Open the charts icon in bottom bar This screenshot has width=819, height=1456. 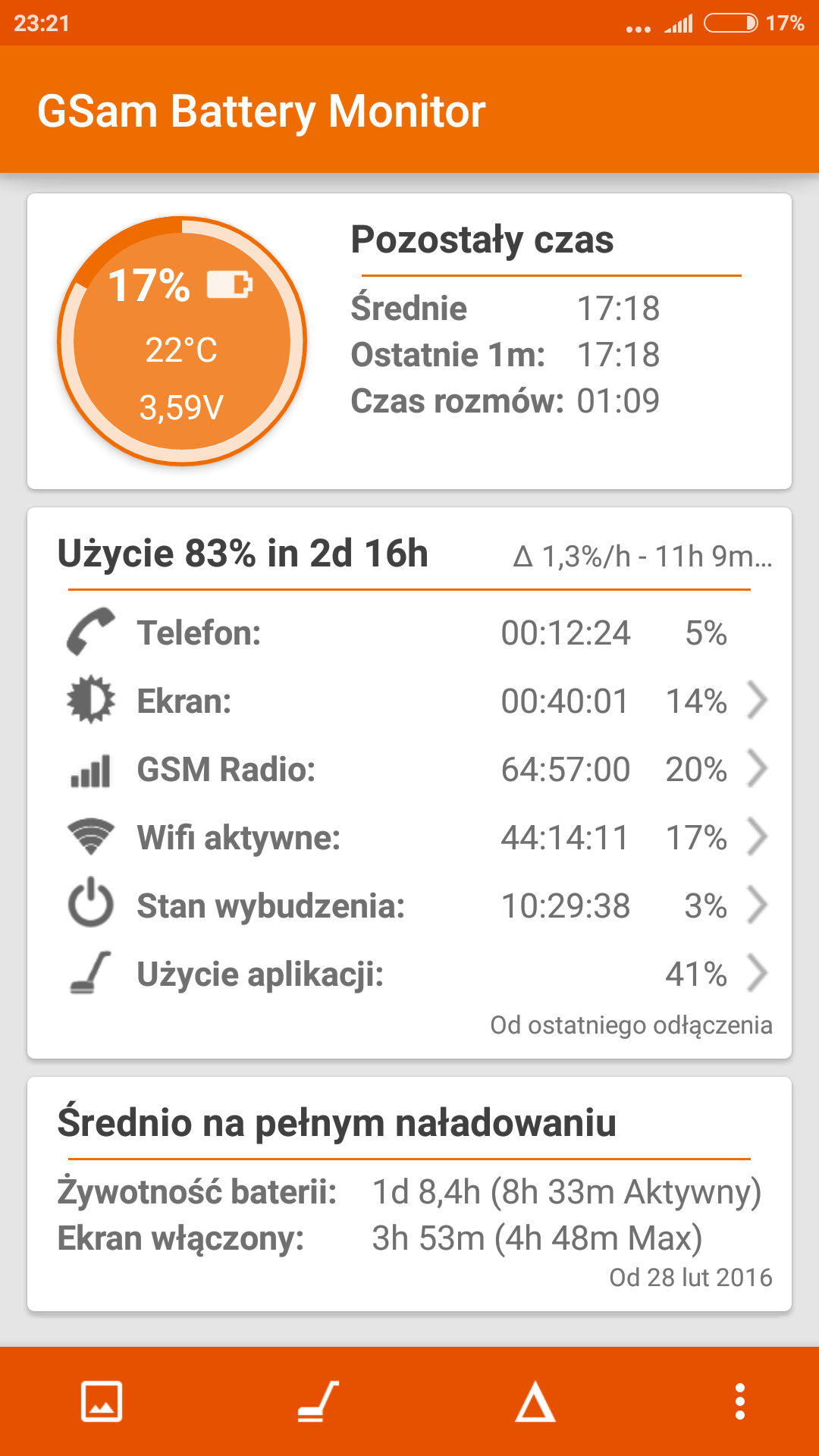pos(102,1401)
